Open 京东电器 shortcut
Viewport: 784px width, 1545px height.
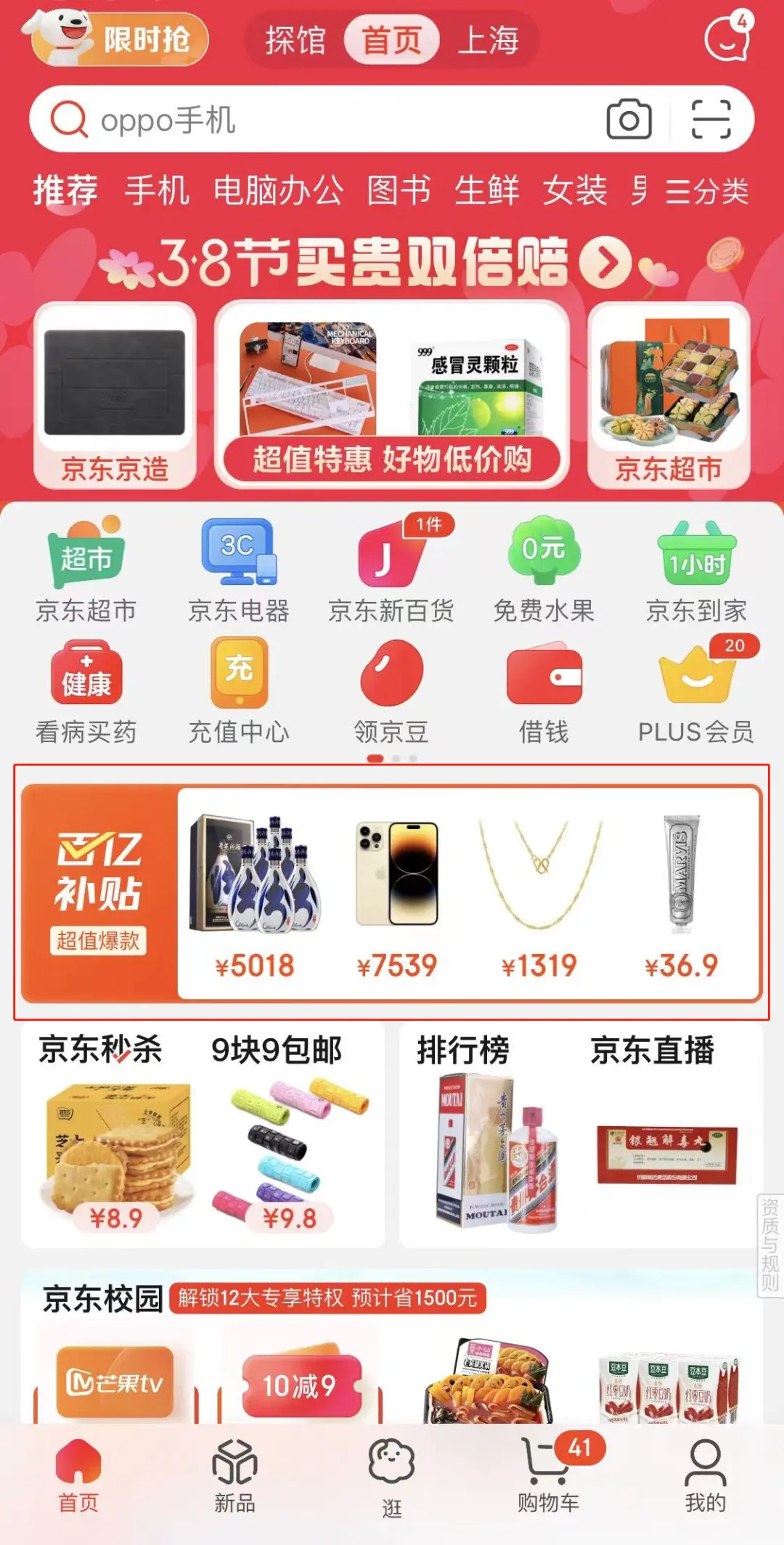(239, 571)
